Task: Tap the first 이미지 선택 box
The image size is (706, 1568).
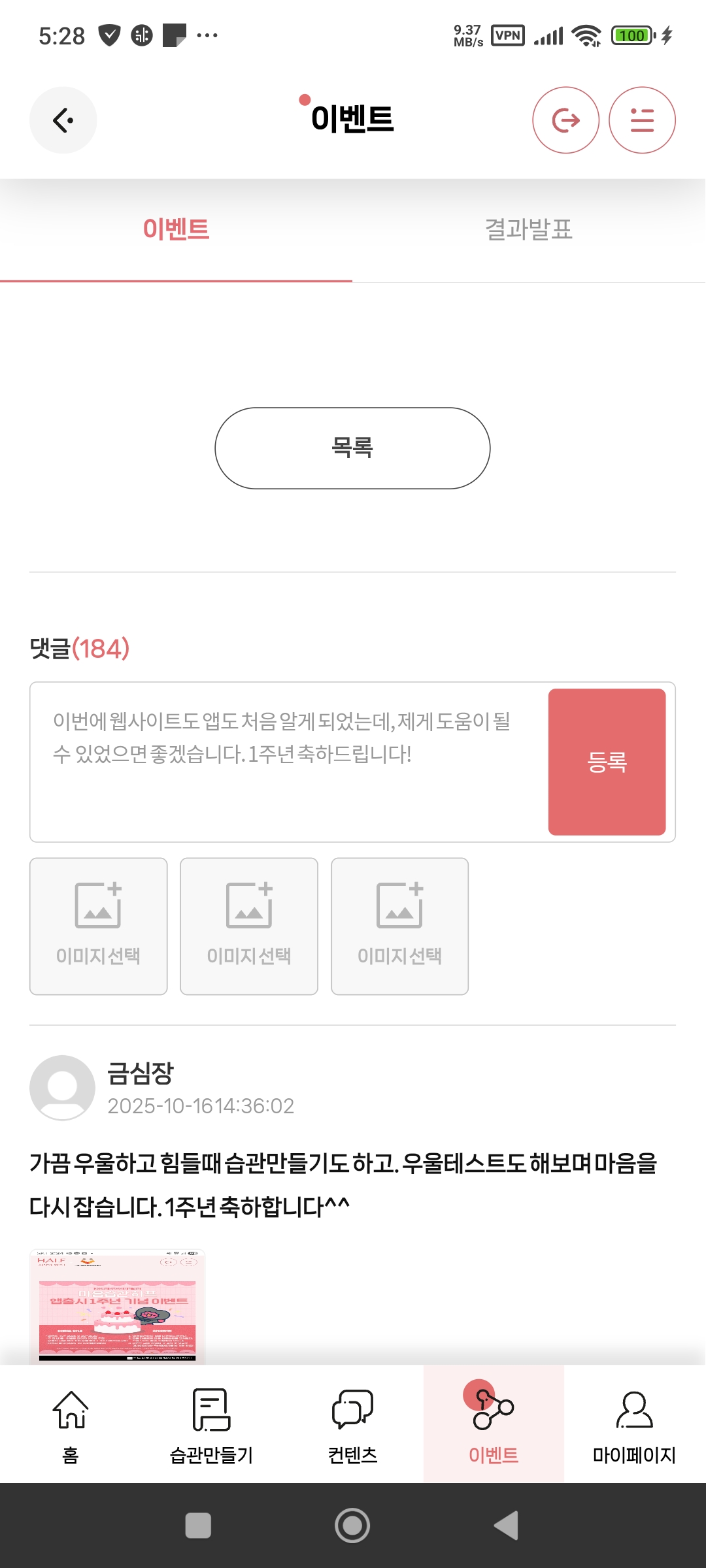Action: (x=98, y=926)
